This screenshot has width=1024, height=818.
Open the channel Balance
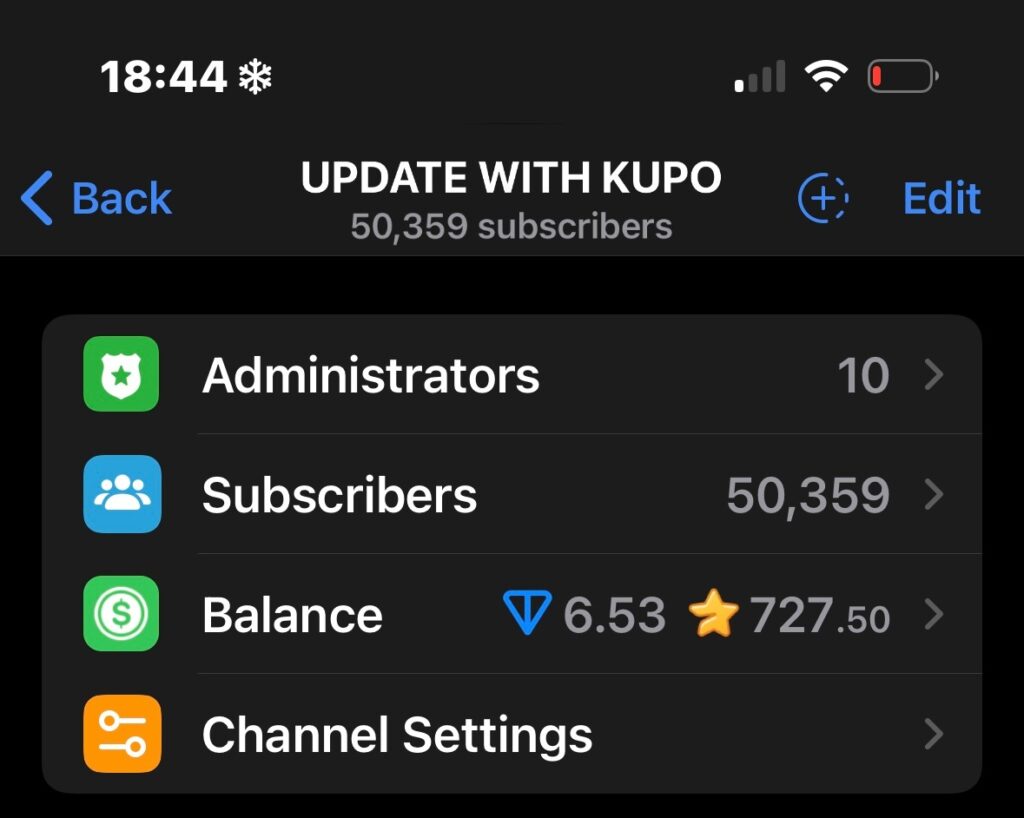click(511, 615)
